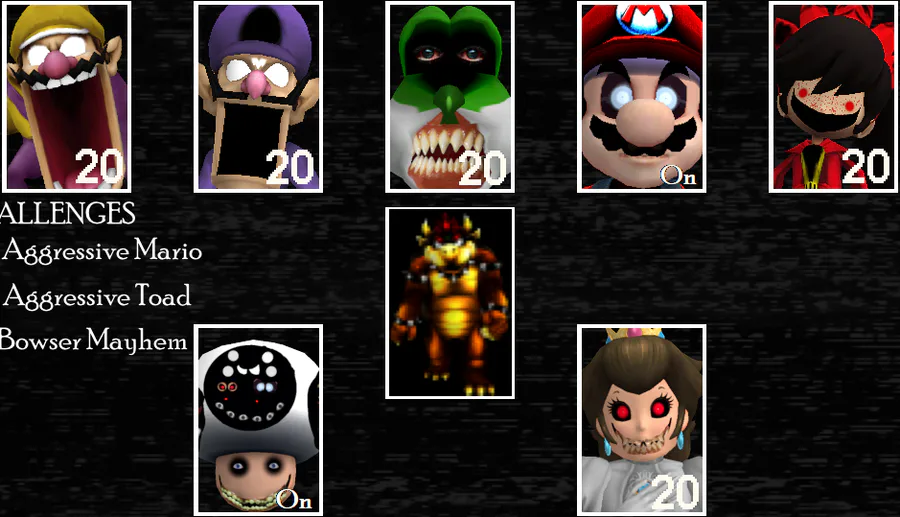Select the Waluigi character card
Viewport: 900px width, 517px height.
(x=258, y=97)
